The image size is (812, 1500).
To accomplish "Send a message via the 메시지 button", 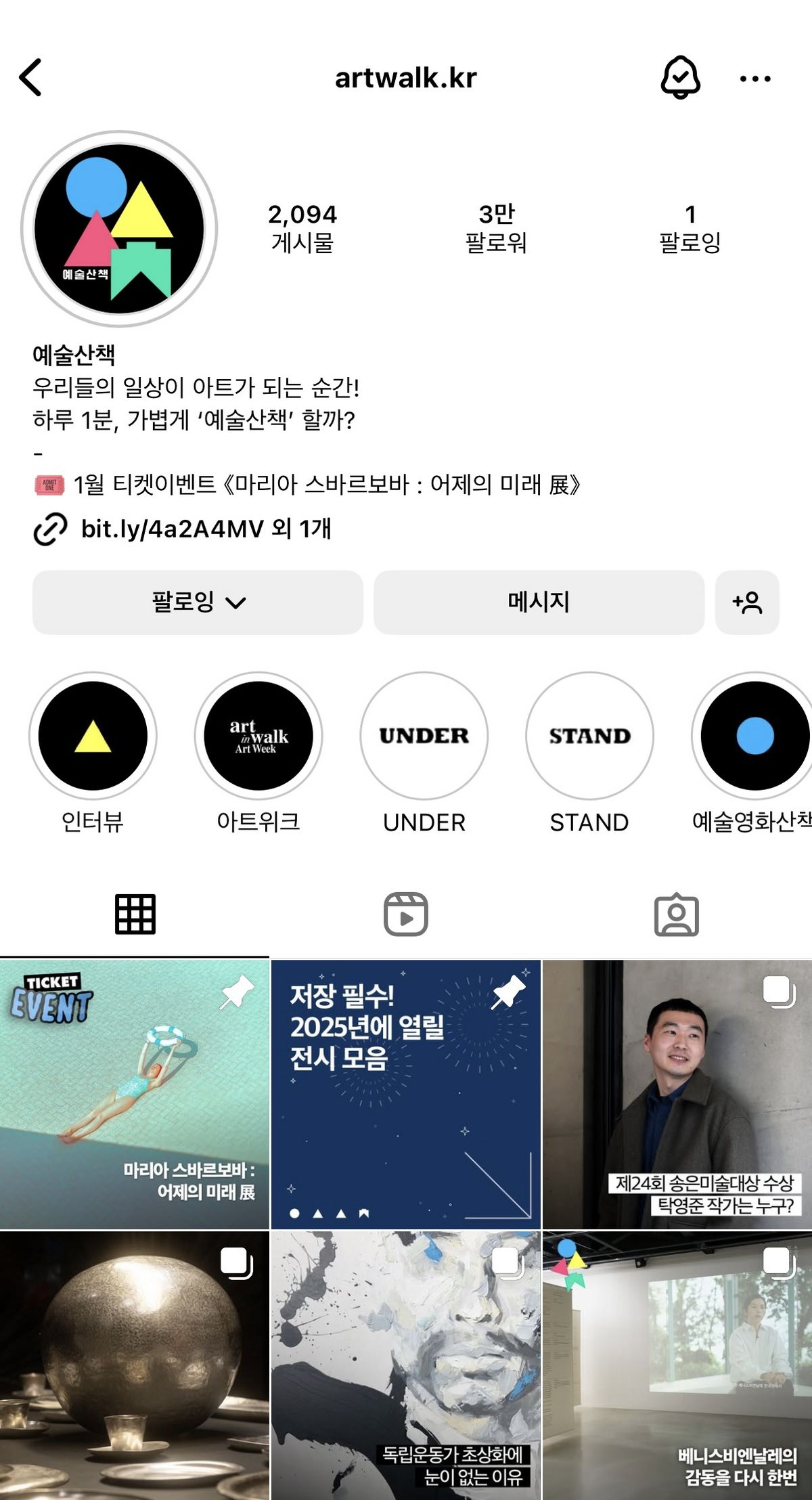I will [x=539, y=602].
